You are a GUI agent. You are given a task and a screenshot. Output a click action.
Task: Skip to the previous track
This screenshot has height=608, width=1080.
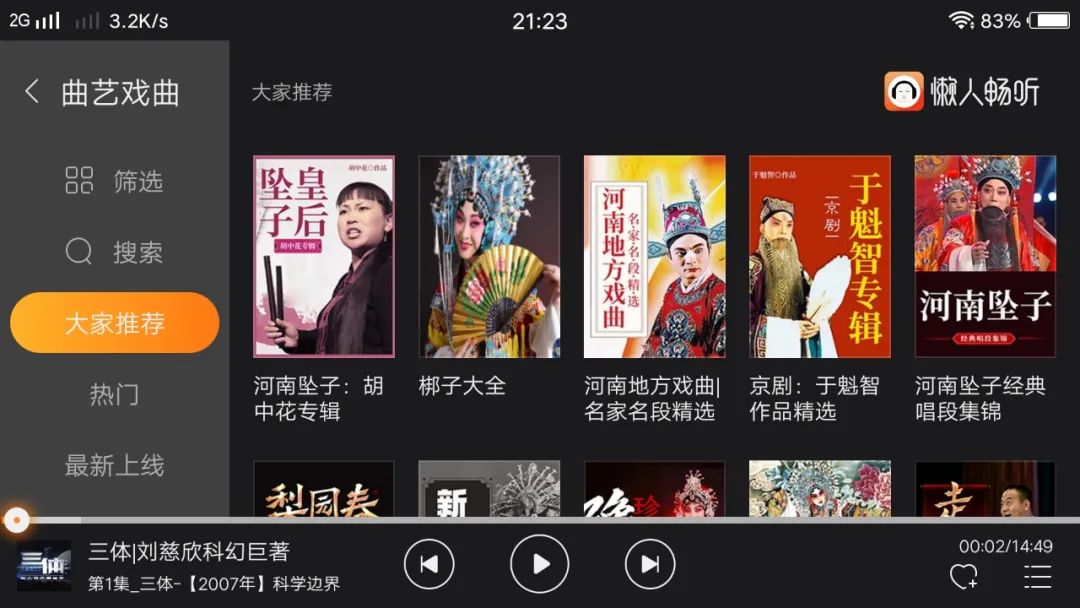tap(429, 565)
